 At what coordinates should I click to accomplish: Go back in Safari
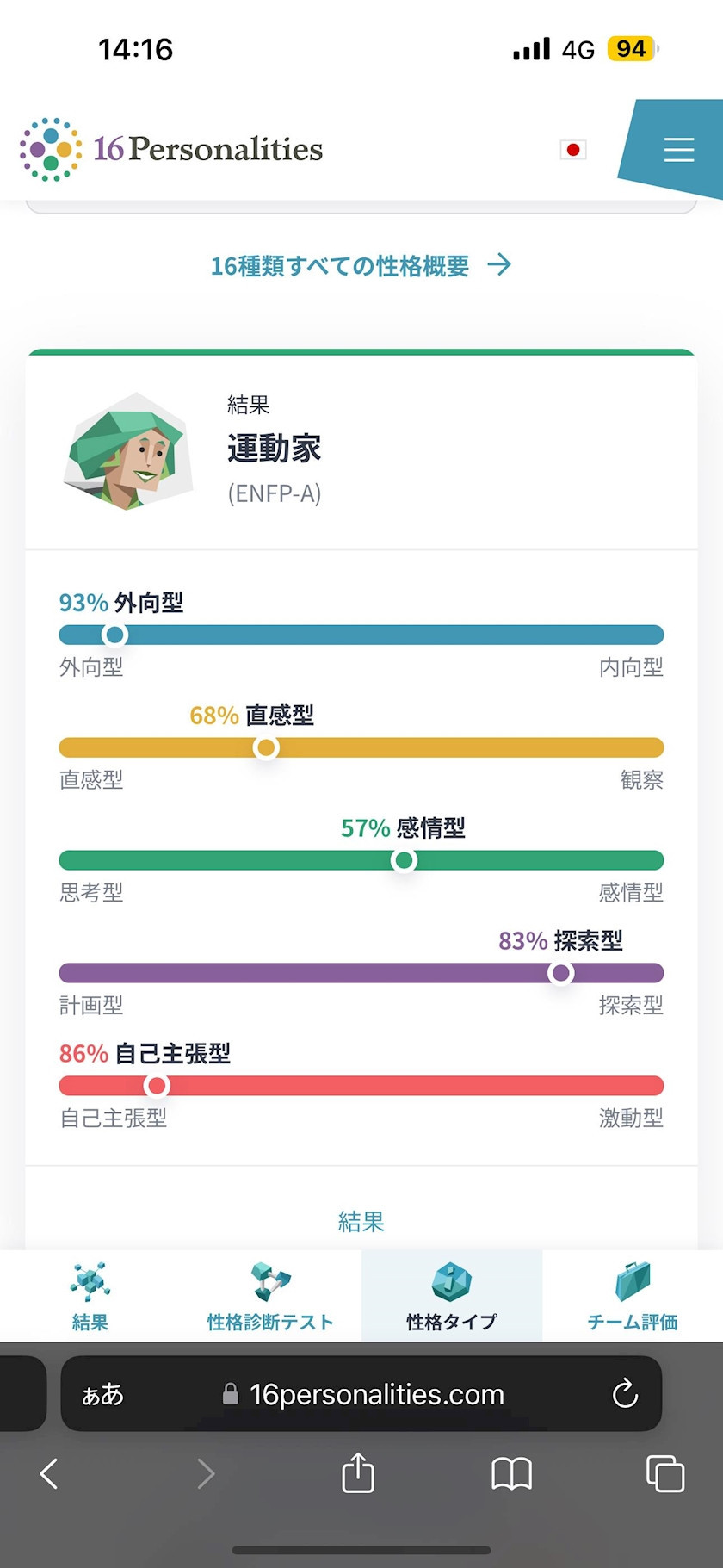[x=49, y=1473]
